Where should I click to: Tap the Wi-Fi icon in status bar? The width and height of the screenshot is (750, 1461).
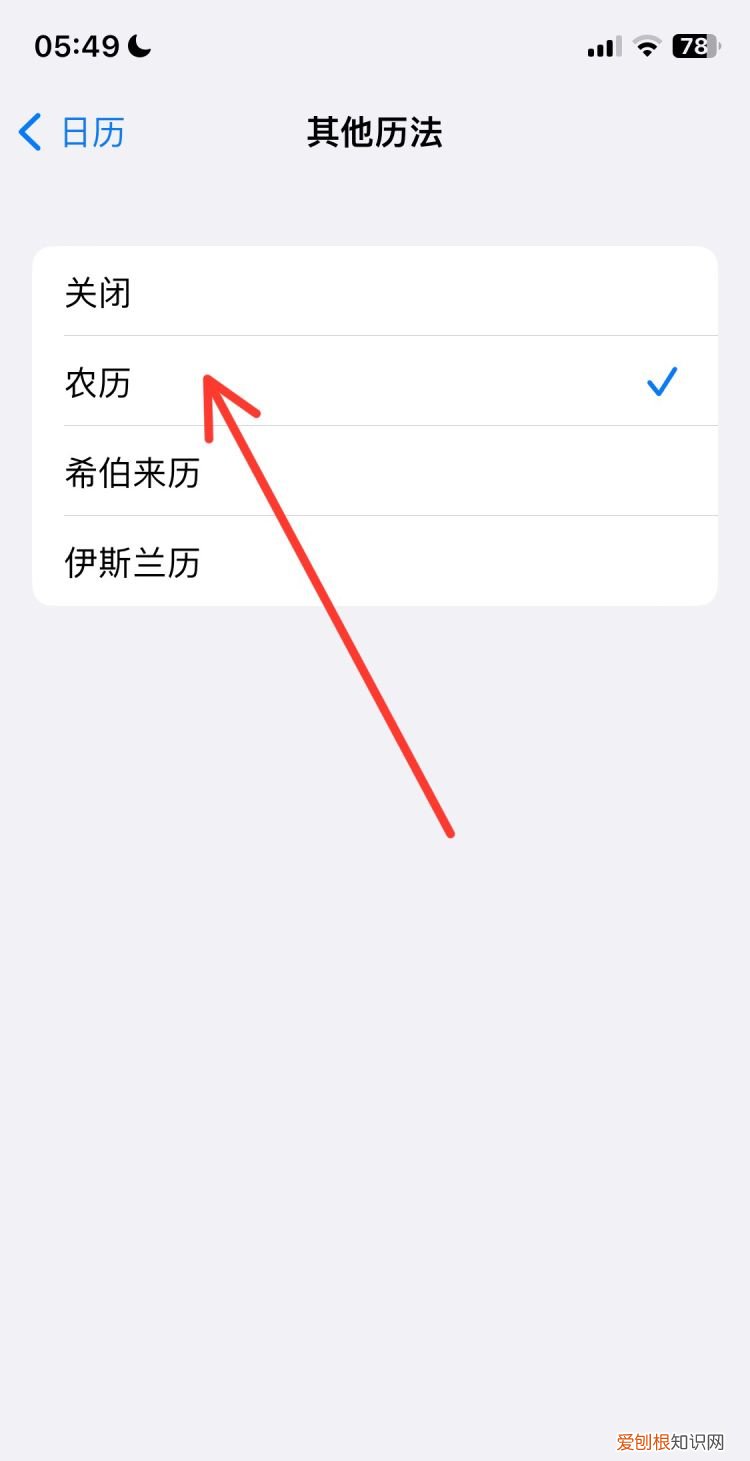click(646, 45)
